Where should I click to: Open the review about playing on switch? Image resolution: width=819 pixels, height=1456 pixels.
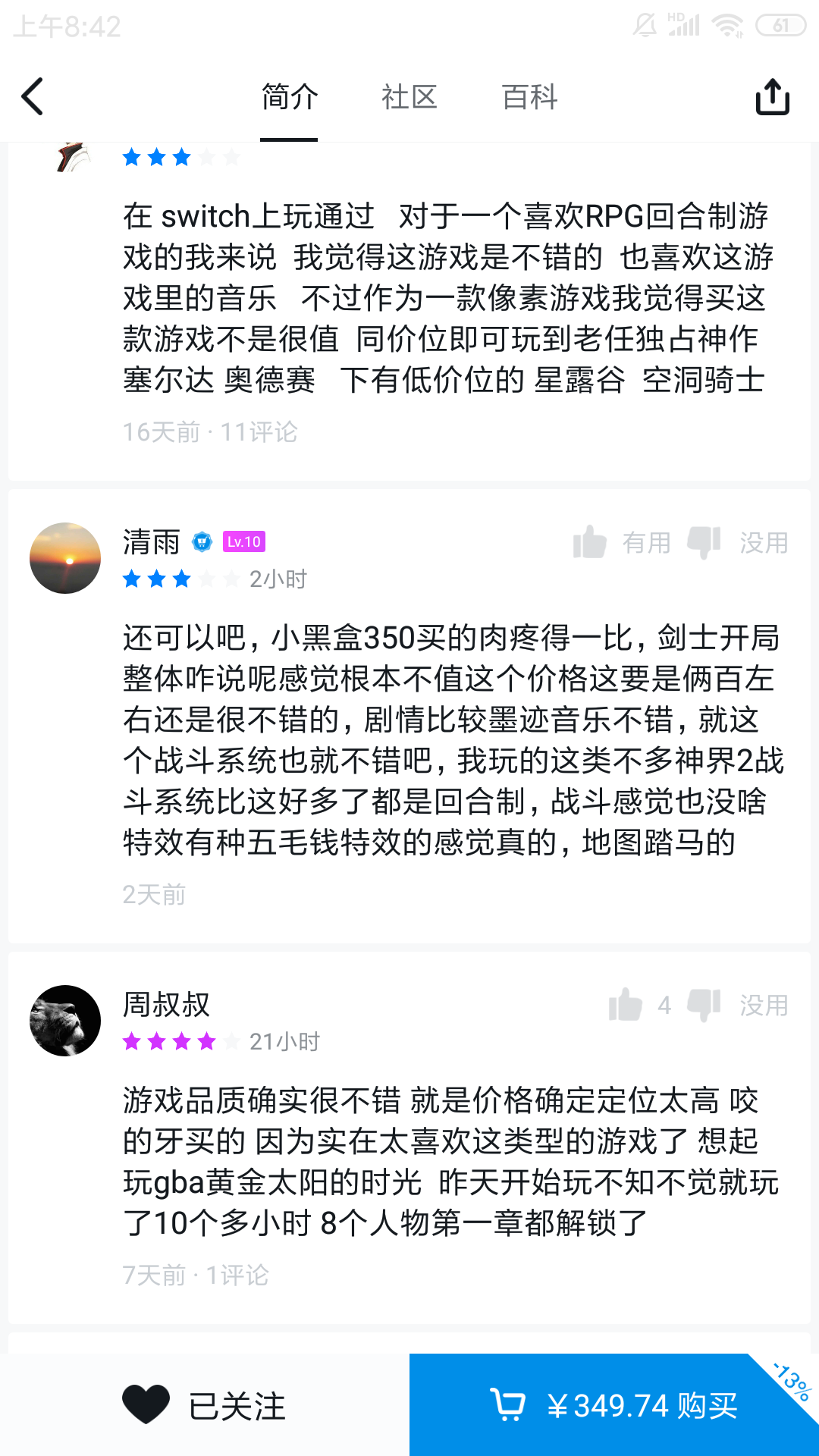(x=448, y=298)
